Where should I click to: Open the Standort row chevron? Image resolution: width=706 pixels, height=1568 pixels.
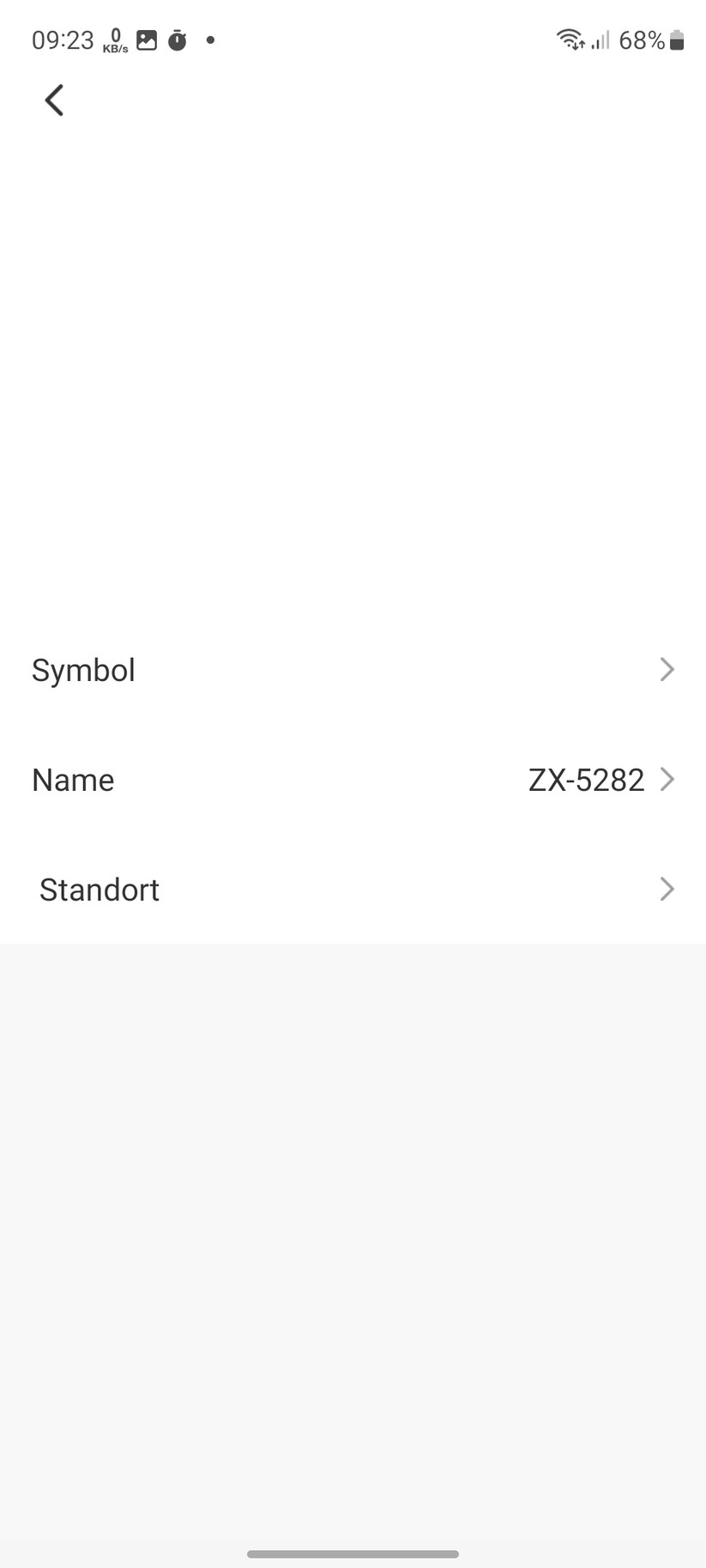pyautogui.click(x=667, y=890)
